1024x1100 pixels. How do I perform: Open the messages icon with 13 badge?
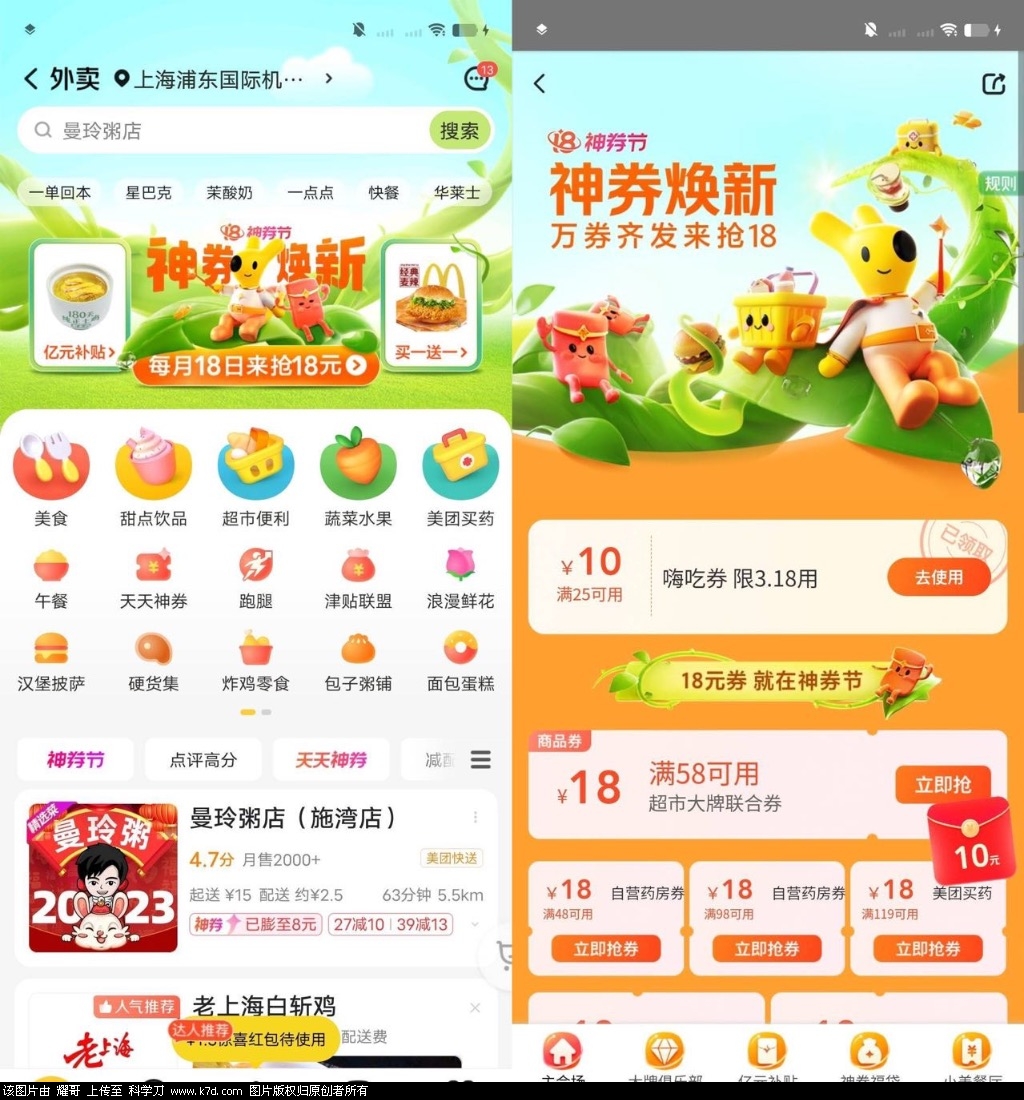(478, 79)
